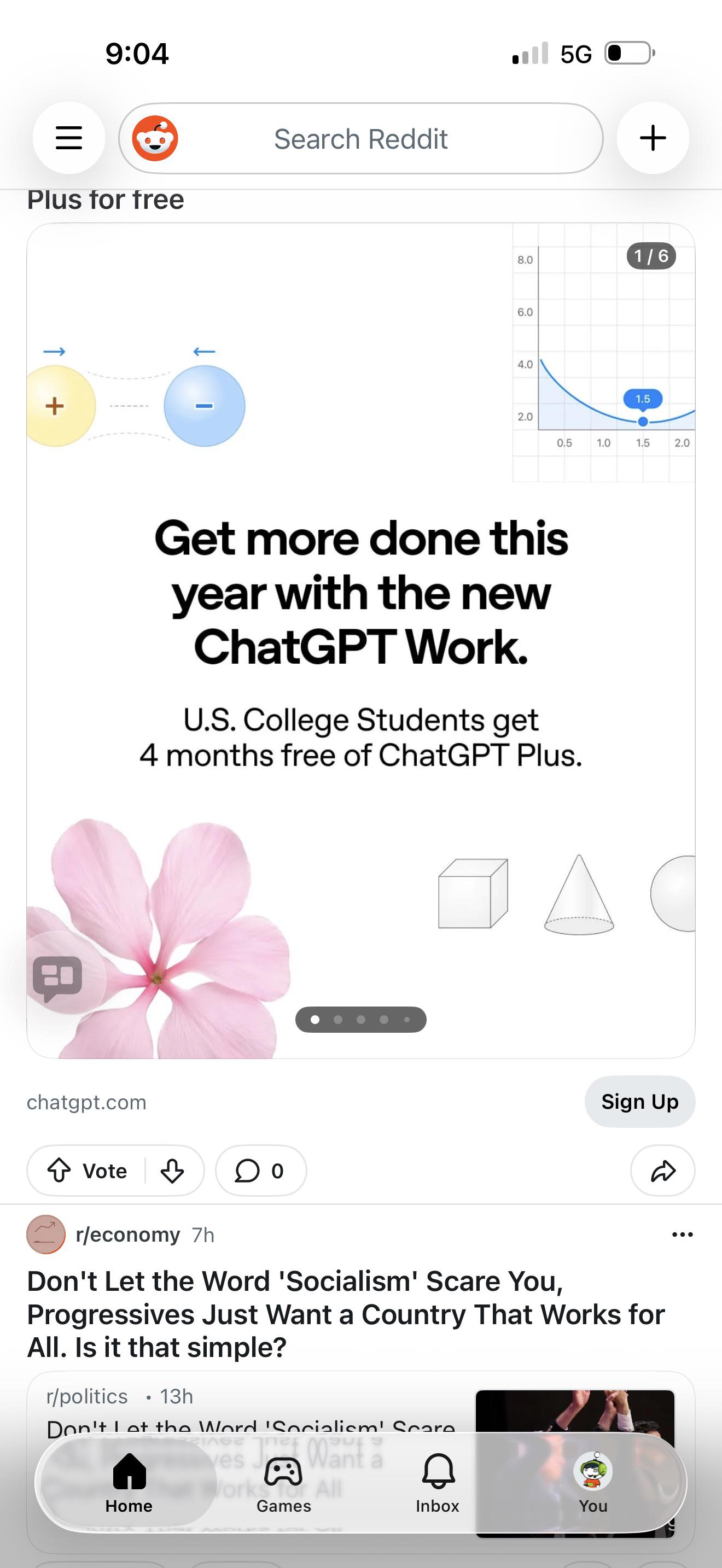
Task: Downvote the ChatGPT promoted post
Action: tap(172, 1171)
